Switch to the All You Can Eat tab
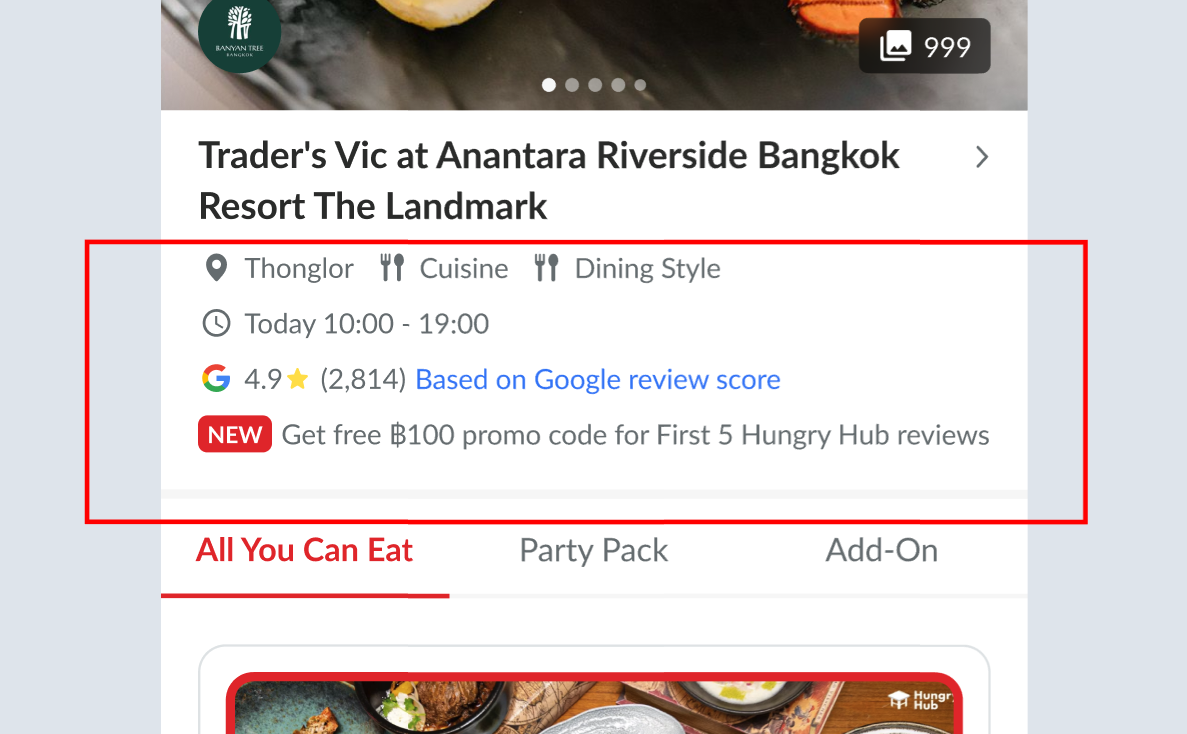 [x=304, y=551]
